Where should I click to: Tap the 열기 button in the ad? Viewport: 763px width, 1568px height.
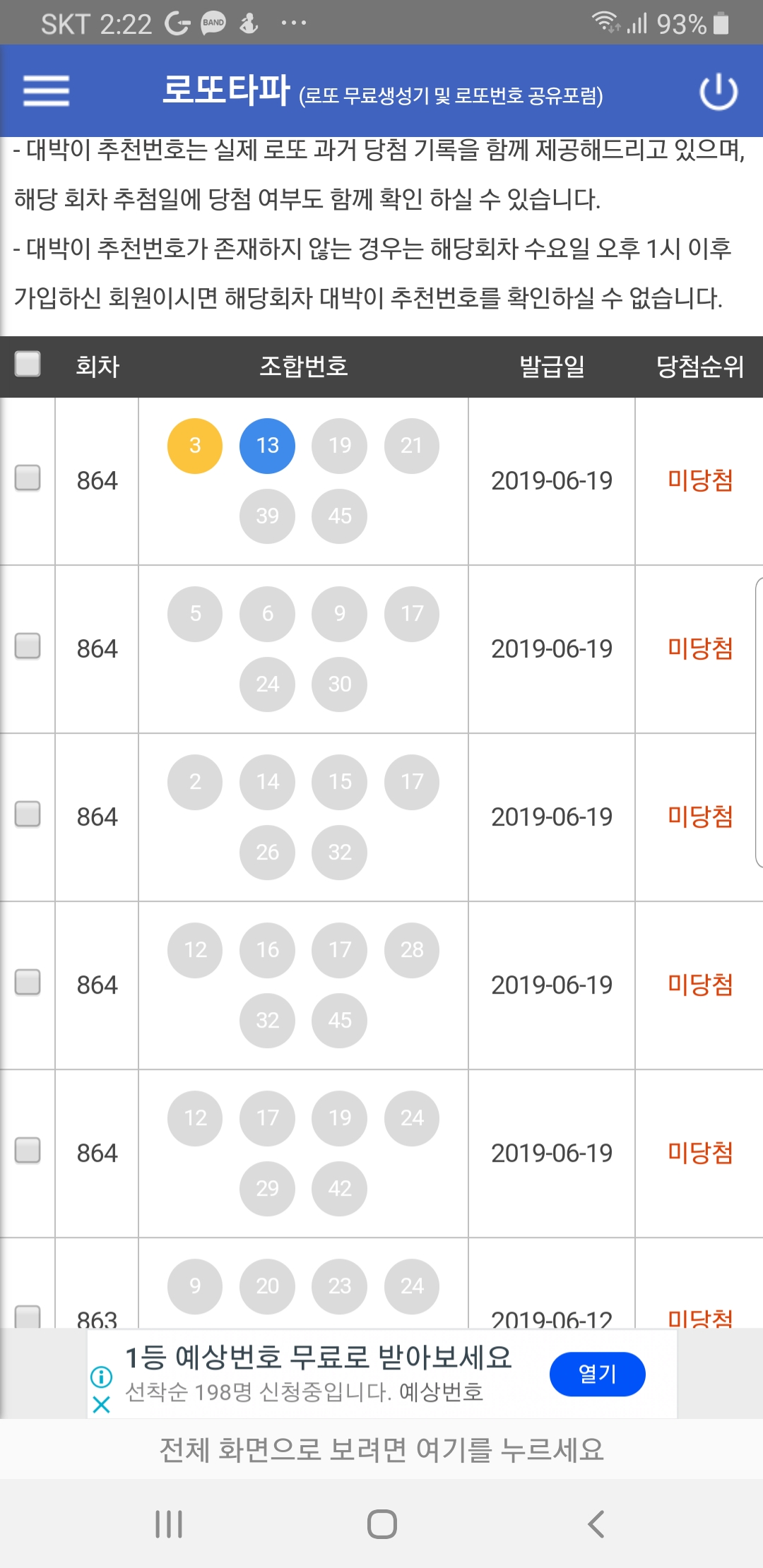coord(597,1374)
